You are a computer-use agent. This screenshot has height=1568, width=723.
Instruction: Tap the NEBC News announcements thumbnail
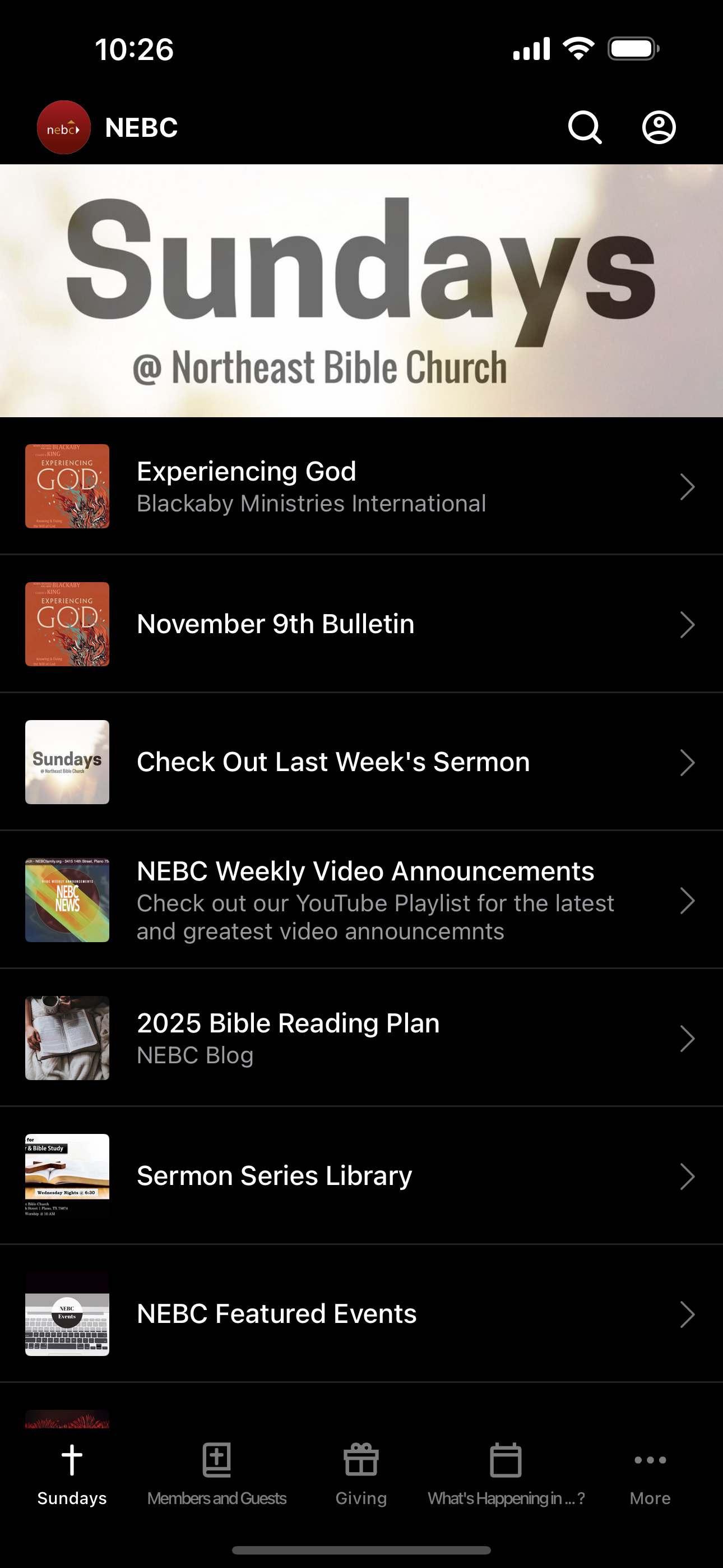(x=67, y=900)
